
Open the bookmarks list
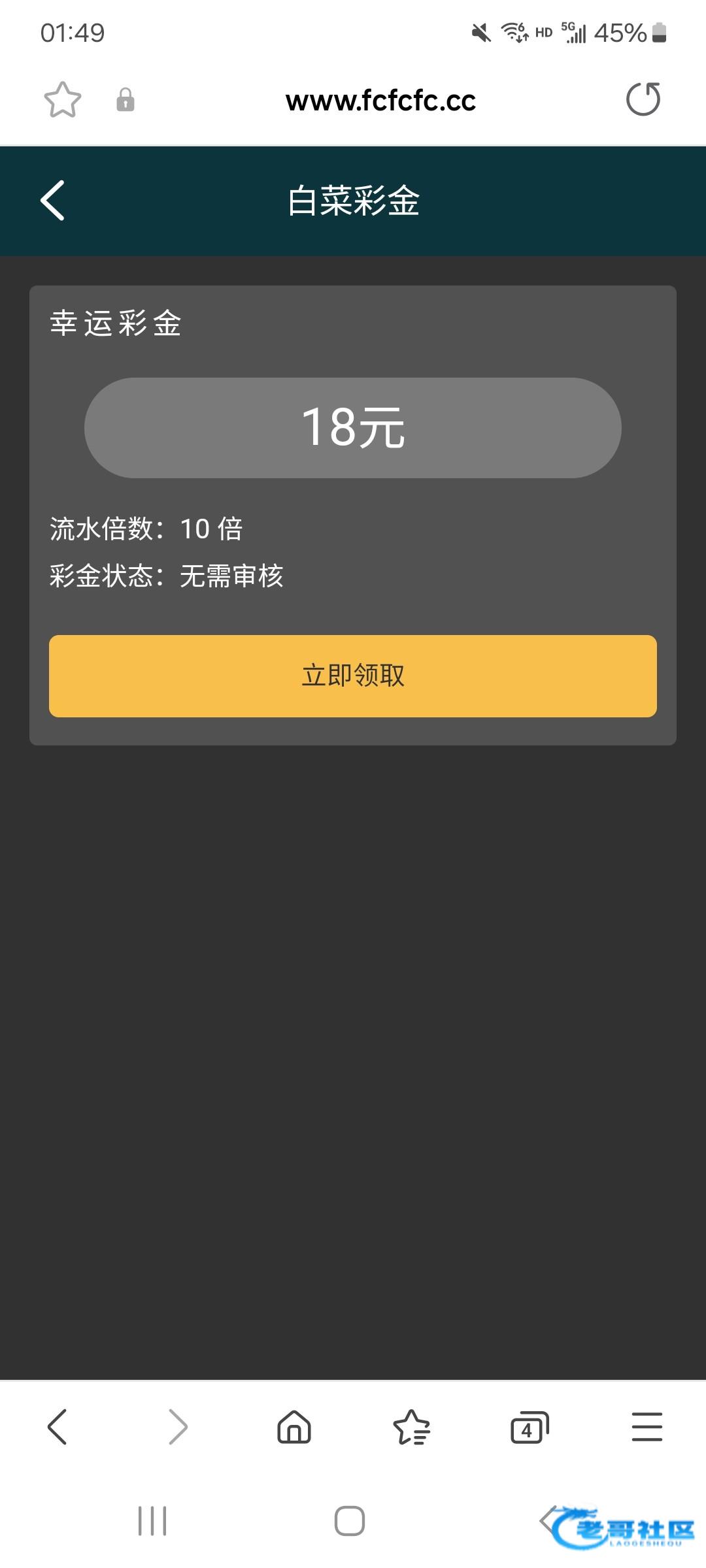coord(412,1426)
